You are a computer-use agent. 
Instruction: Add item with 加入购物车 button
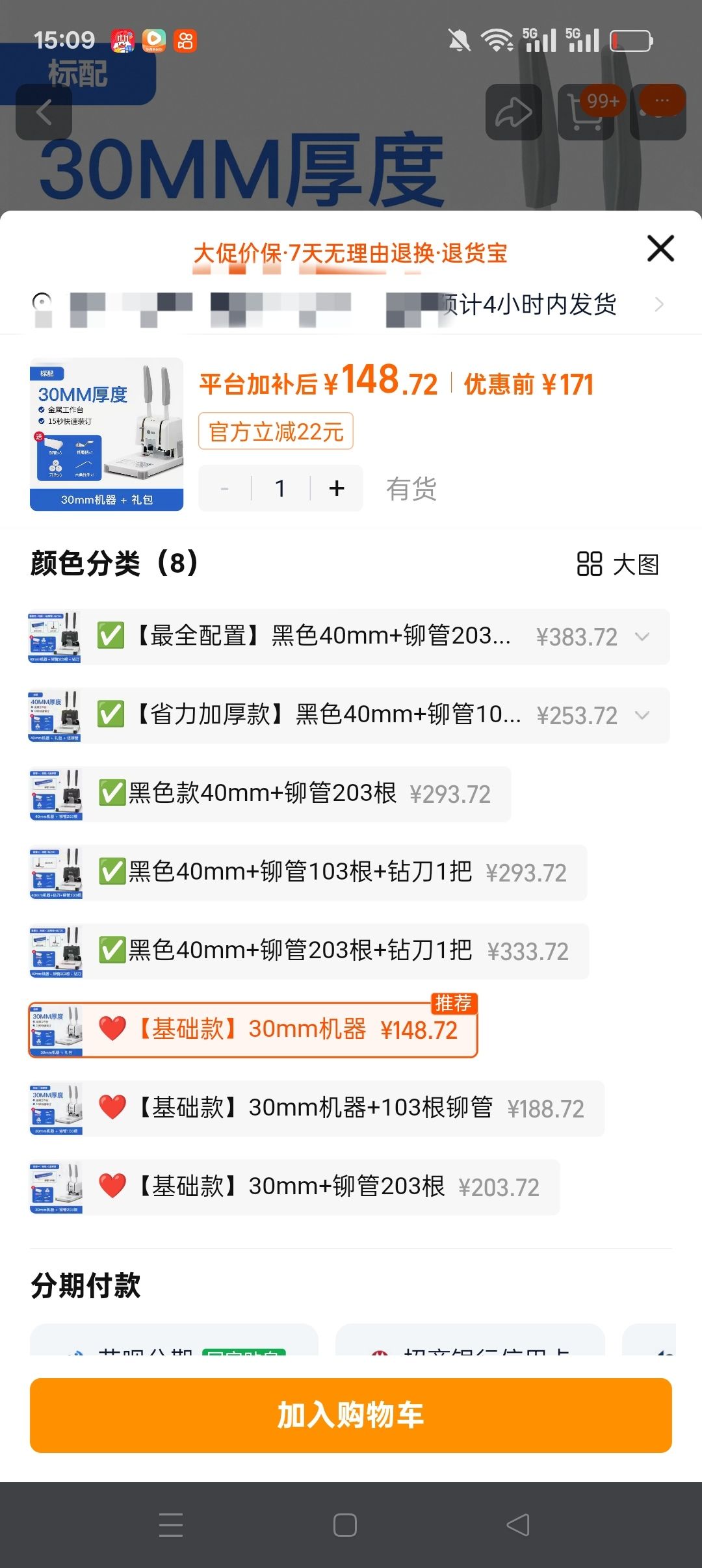coord(351,1415)
